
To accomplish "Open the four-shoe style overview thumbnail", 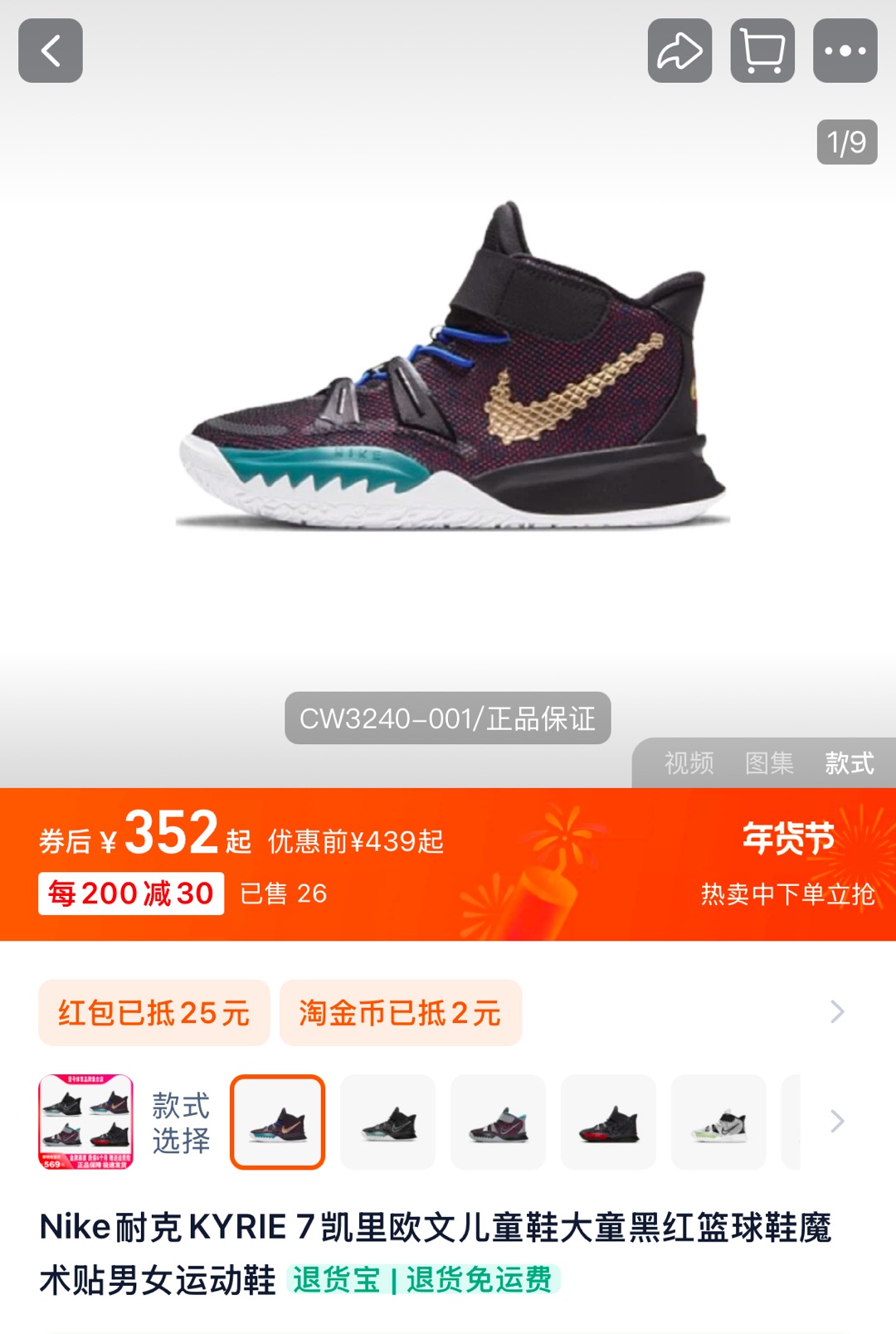I will (x=85, y=1122).
